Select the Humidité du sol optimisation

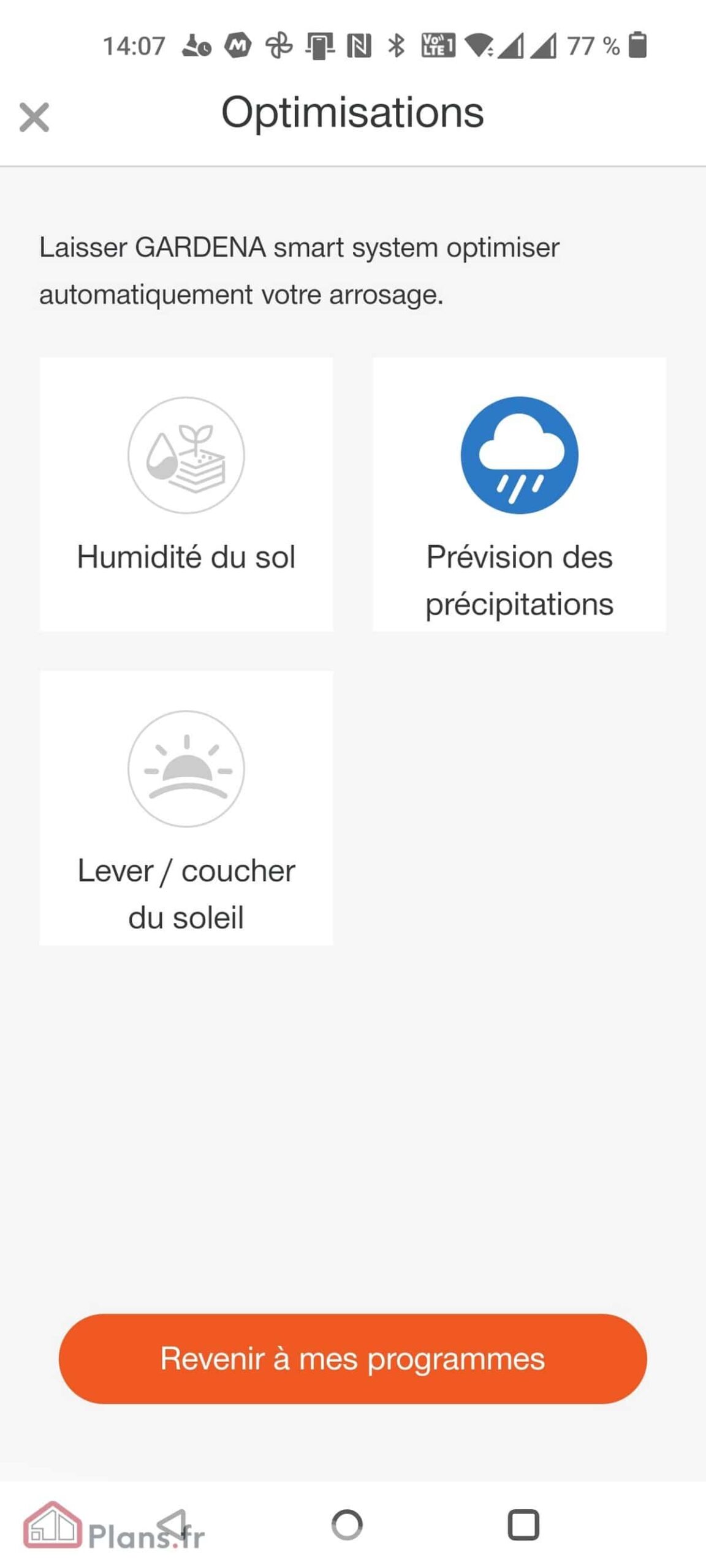[x=186, y=494]
